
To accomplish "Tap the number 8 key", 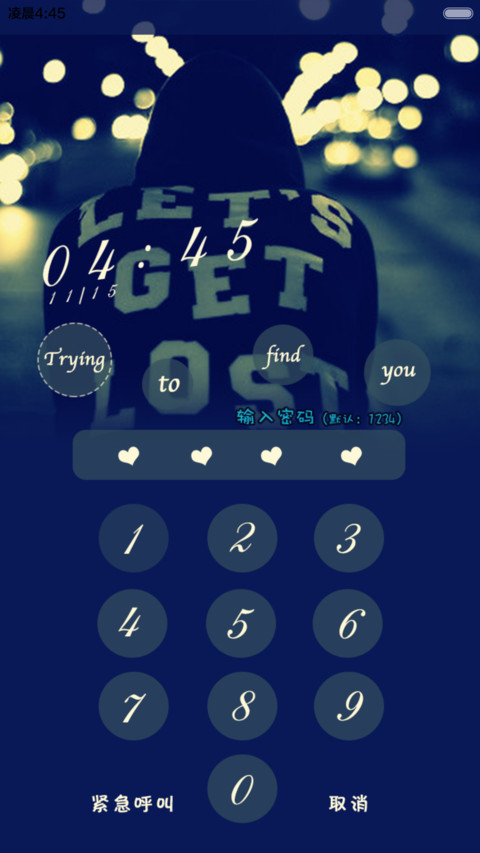I will pyautogui.click(x=242, y=706).
